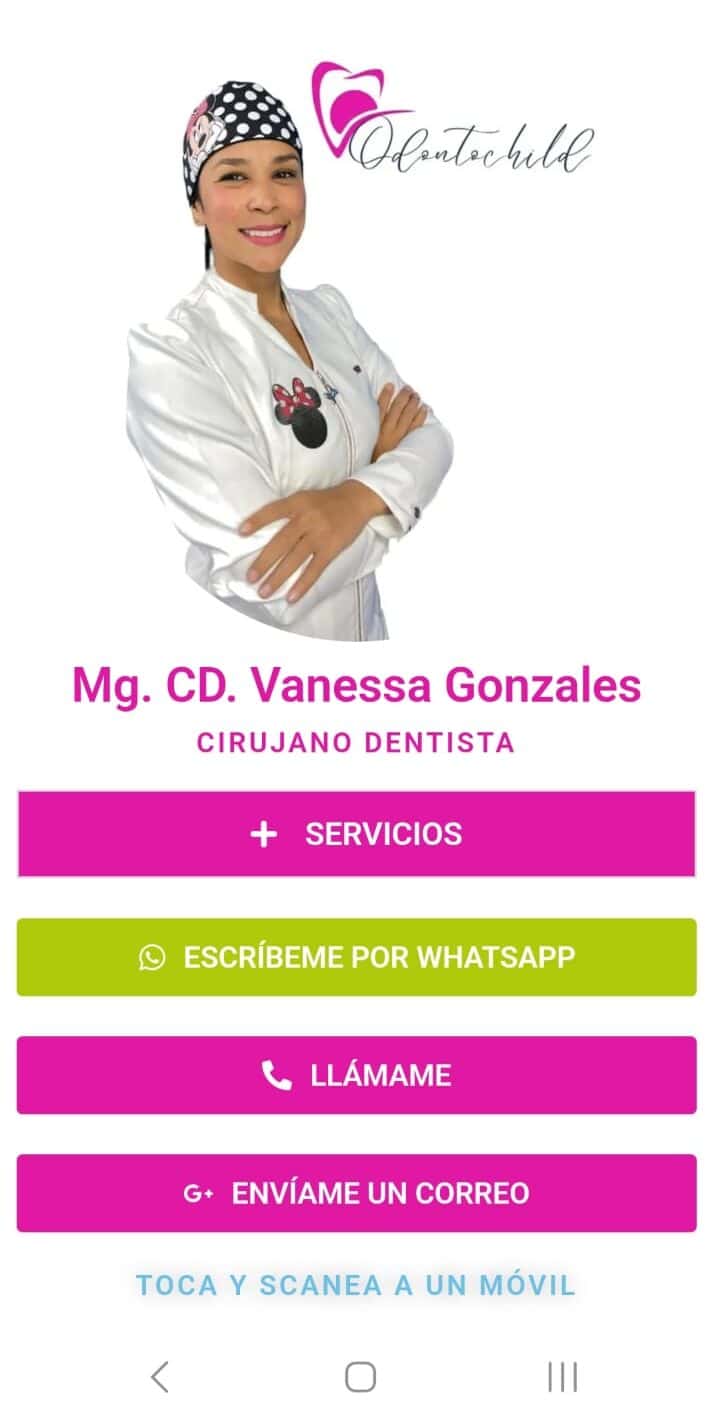Go back with the system back button
Screen dimensions: 720x1427
(x=159, y=1377)
